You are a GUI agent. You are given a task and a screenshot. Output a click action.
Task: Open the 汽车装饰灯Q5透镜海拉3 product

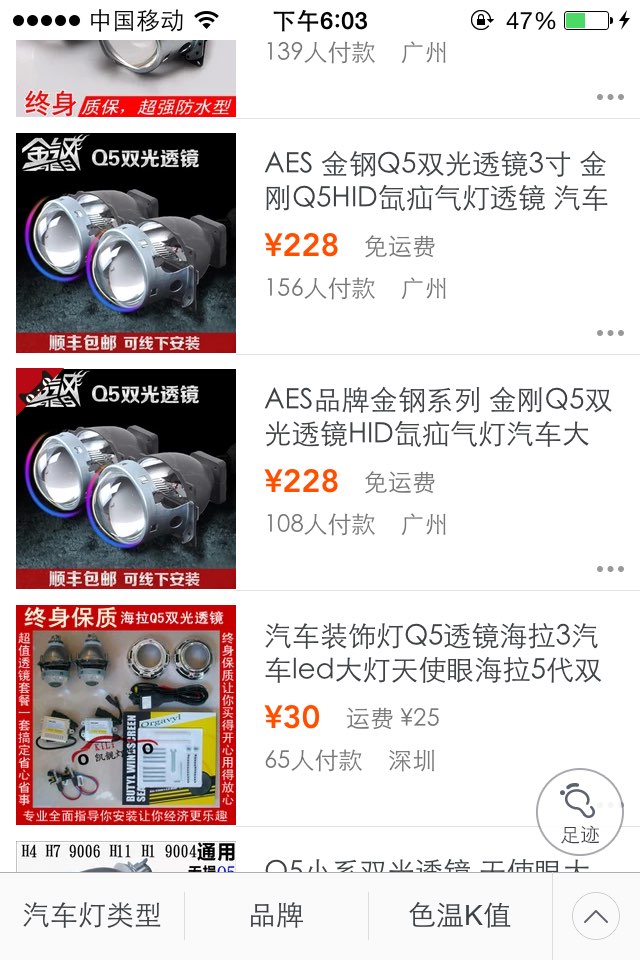coord(432,653)
